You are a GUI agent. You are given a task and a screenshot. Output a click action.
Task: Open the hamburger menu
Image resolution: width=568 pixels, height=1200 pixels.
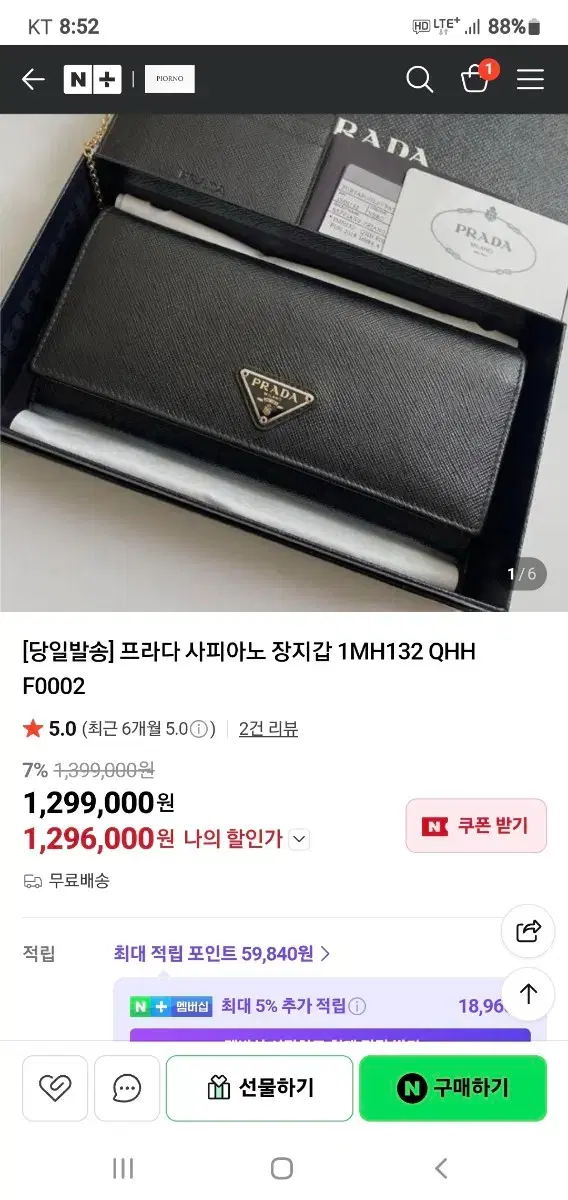tap(530, 80)
